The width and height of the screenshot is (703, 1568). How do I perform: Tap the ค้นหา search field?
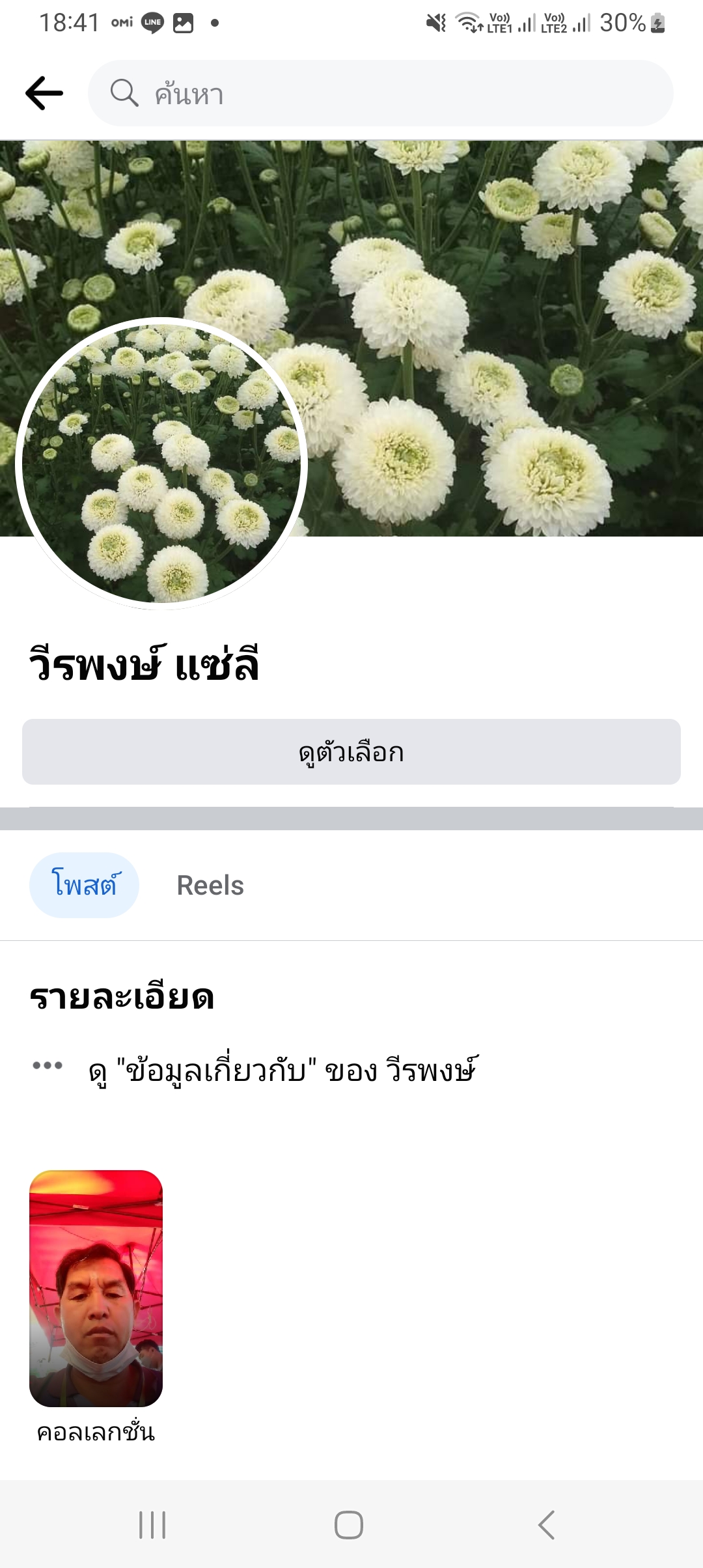click(x=380, y=94)
